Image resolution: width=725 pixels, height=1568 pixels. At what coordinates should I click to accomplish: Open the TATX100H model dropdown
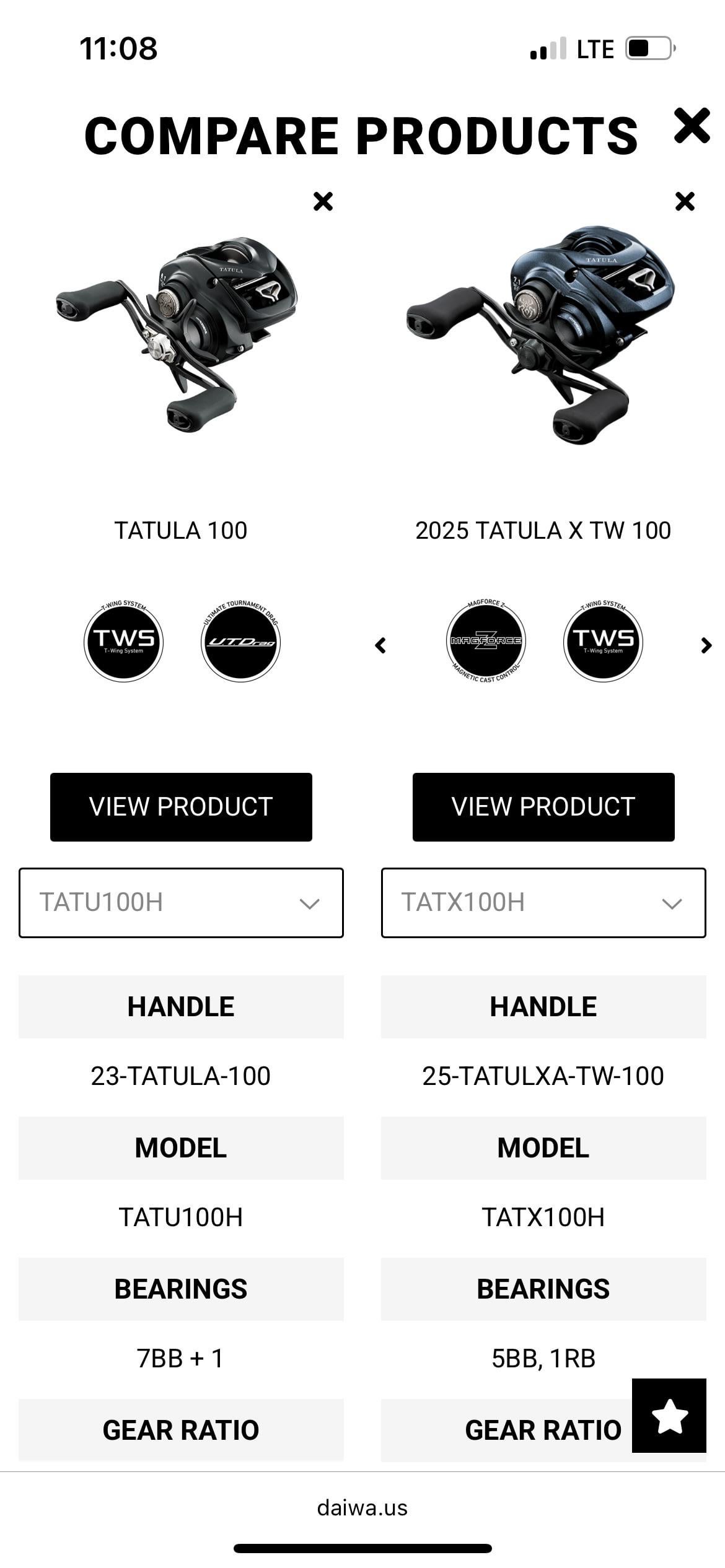coord(543,902)
